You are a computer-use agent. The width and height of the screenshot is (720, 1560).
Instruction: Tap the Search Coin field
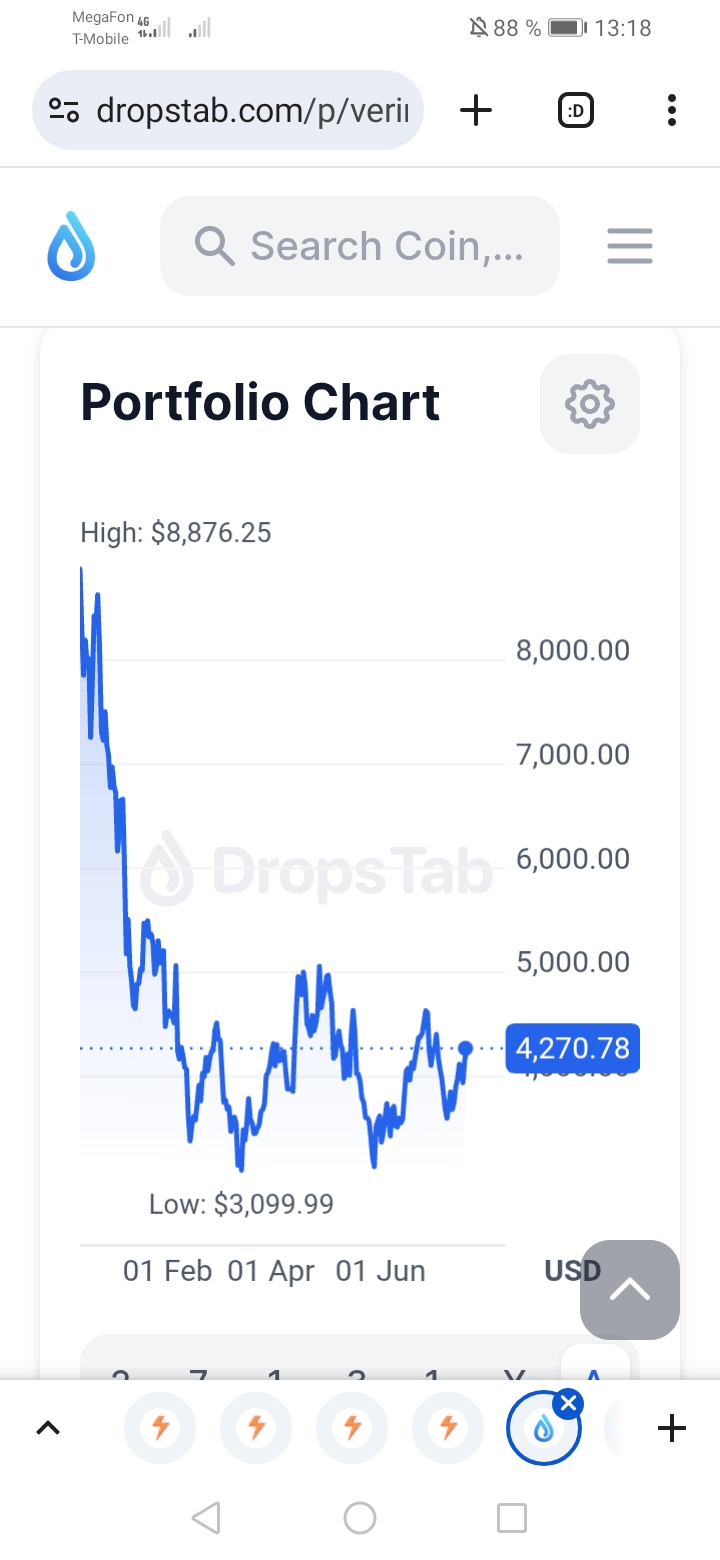click(360, 246)
